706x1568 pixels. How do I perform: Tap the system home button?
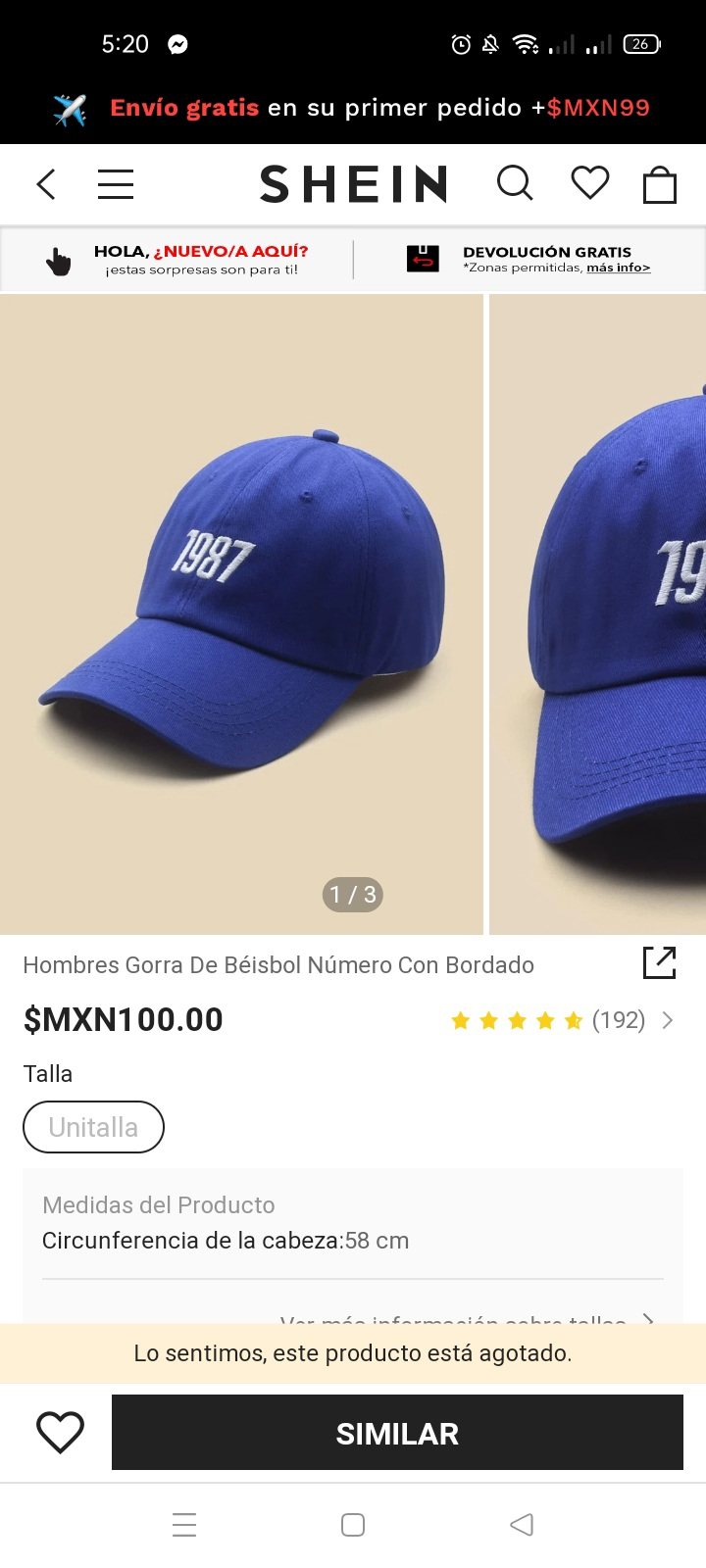pyautogui.click(x=353, y=1525)
